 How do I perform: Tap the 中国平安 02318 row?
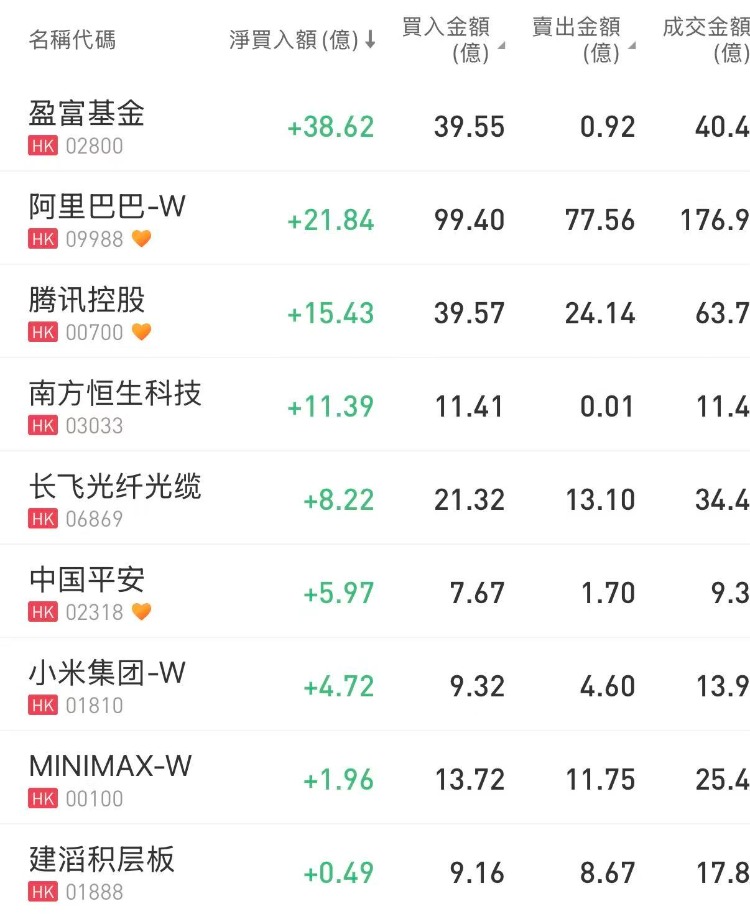(375, 592)
